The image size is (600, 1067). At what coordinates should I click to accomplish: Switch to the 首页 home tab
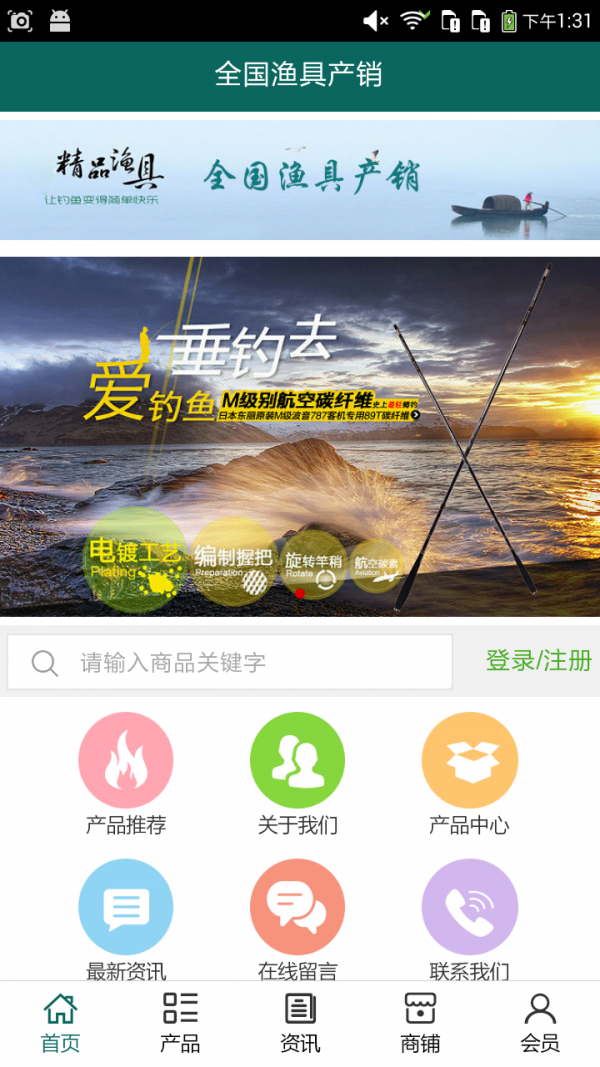click(60, 1023)
